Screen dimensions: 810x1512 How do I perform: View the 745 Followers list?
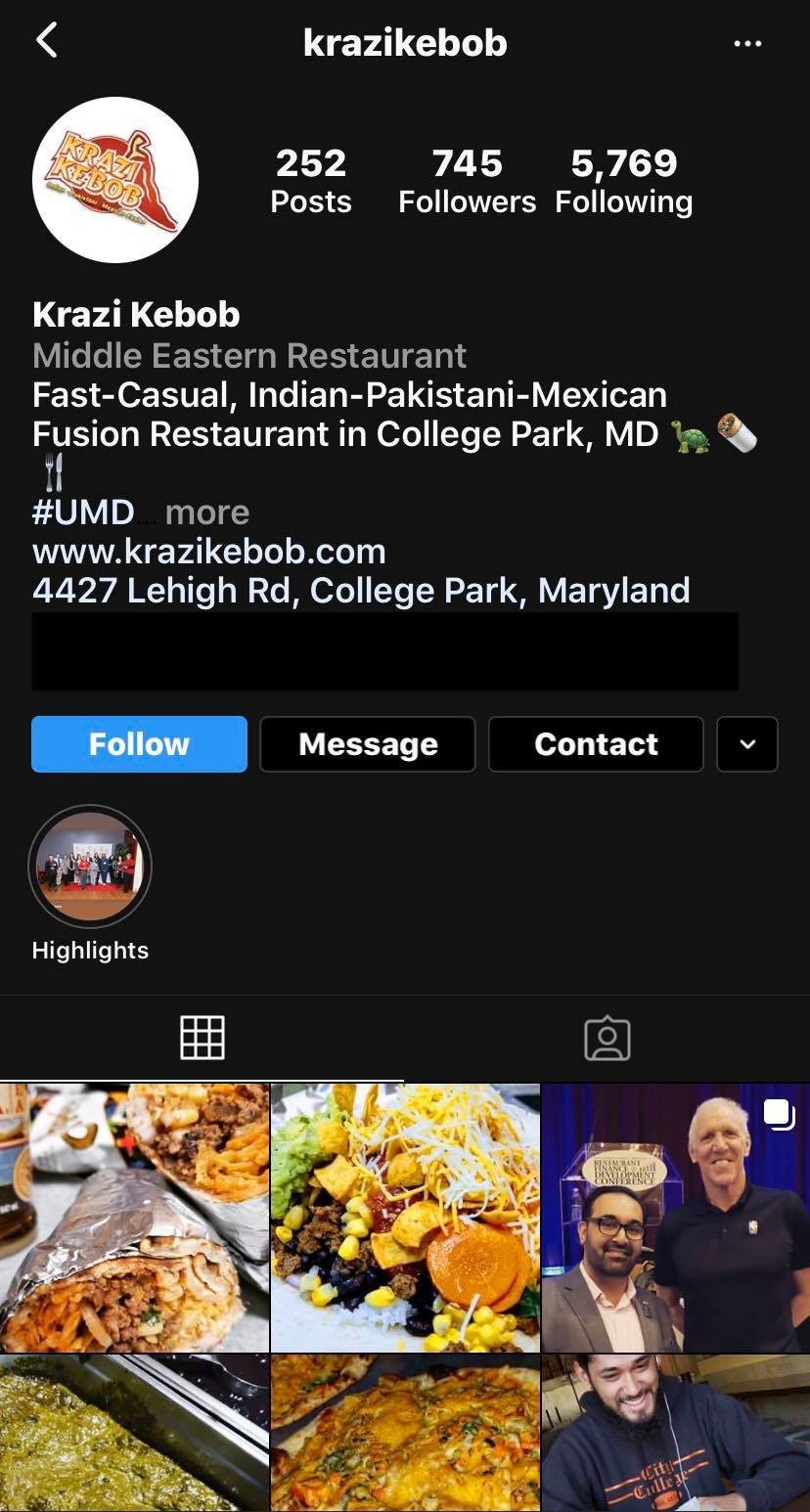pyautogui.click(x=467, y=181)
